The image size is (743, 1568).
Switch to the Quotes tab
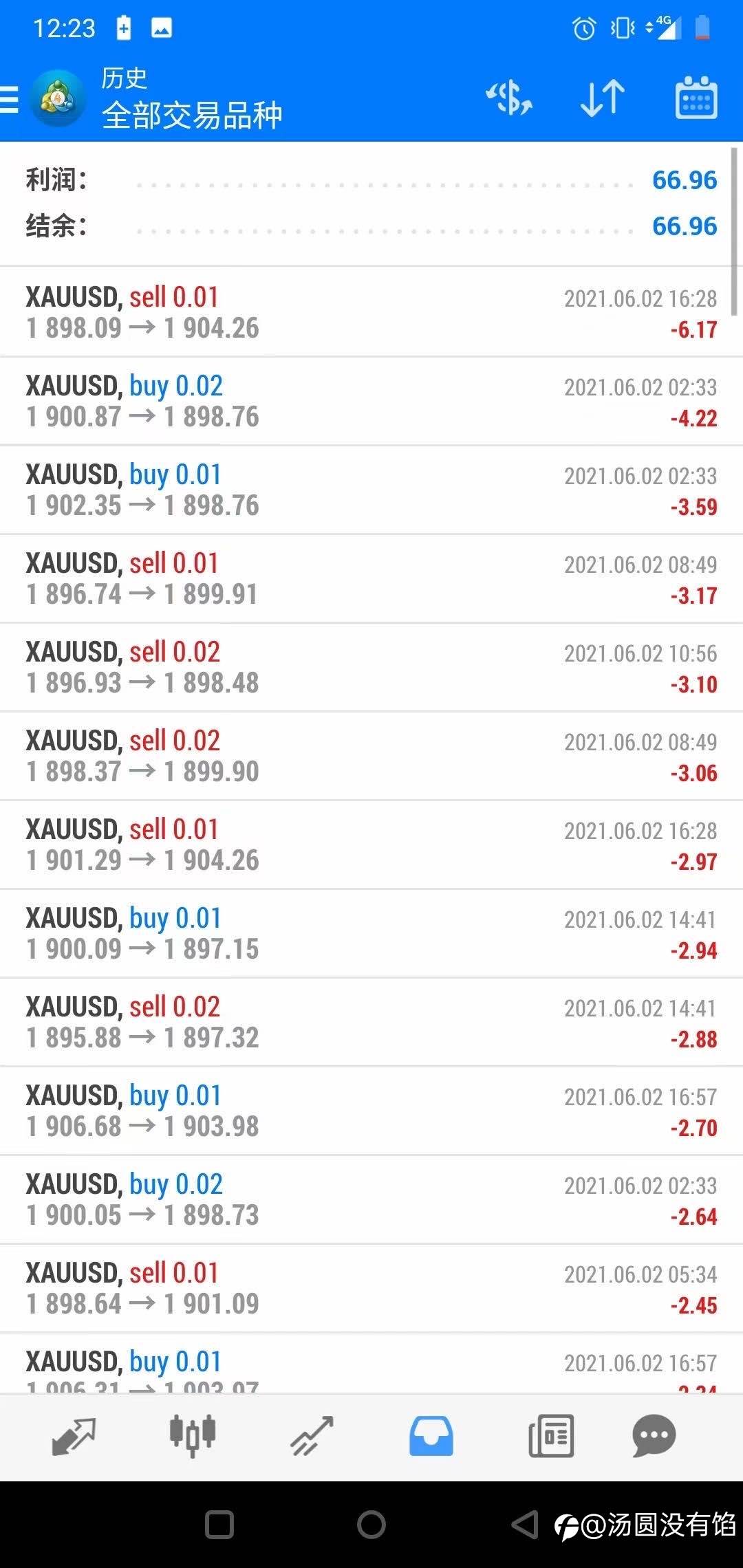coord(74,1436)
